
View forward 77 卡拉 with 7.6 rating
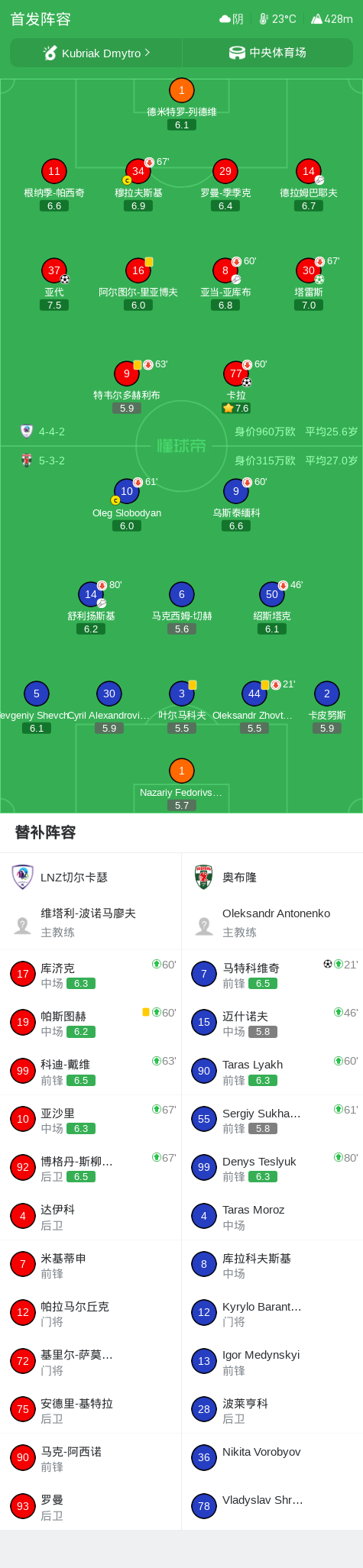[236, 387]
